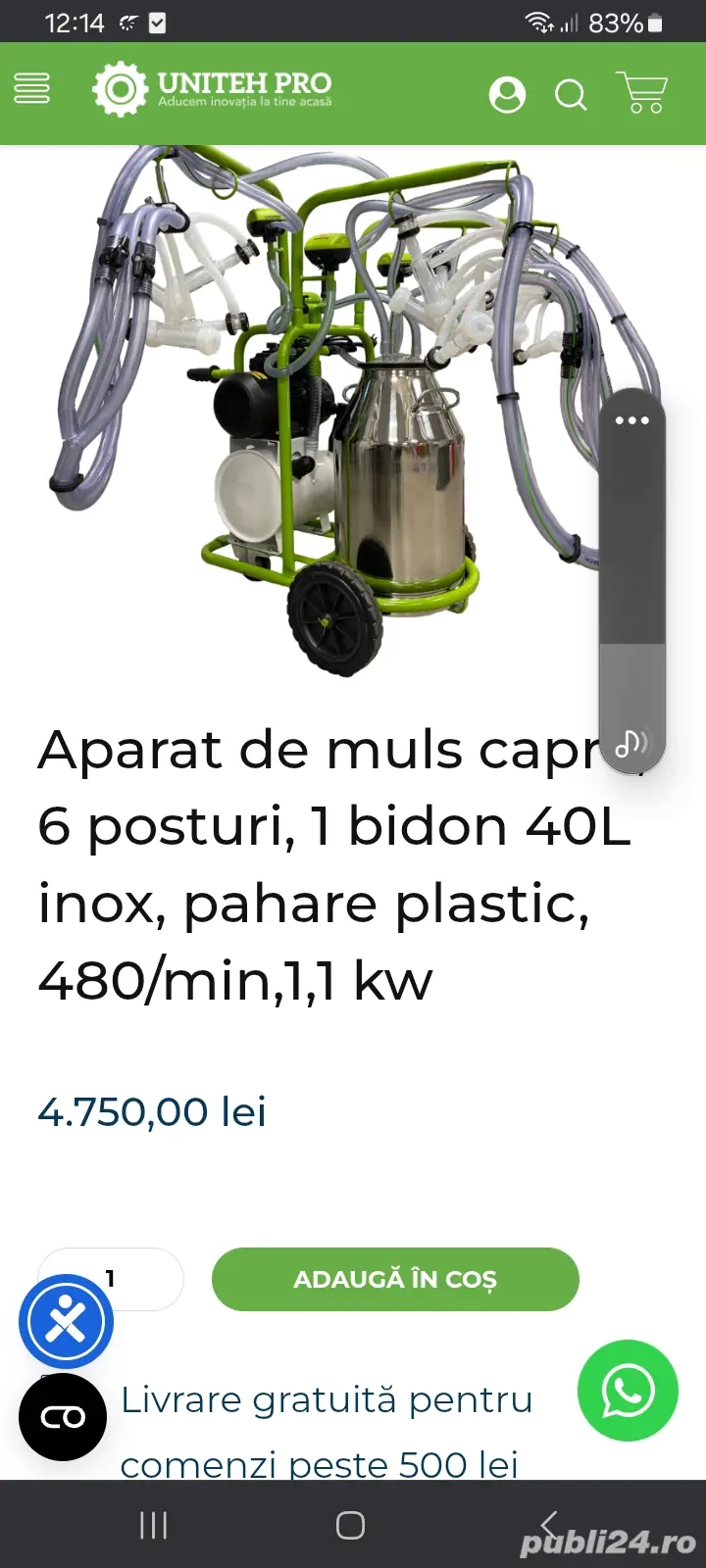The height and width of the screenshot is (1568, 706).
Task: Open the shopping cart icon
Action: [642, 93]
